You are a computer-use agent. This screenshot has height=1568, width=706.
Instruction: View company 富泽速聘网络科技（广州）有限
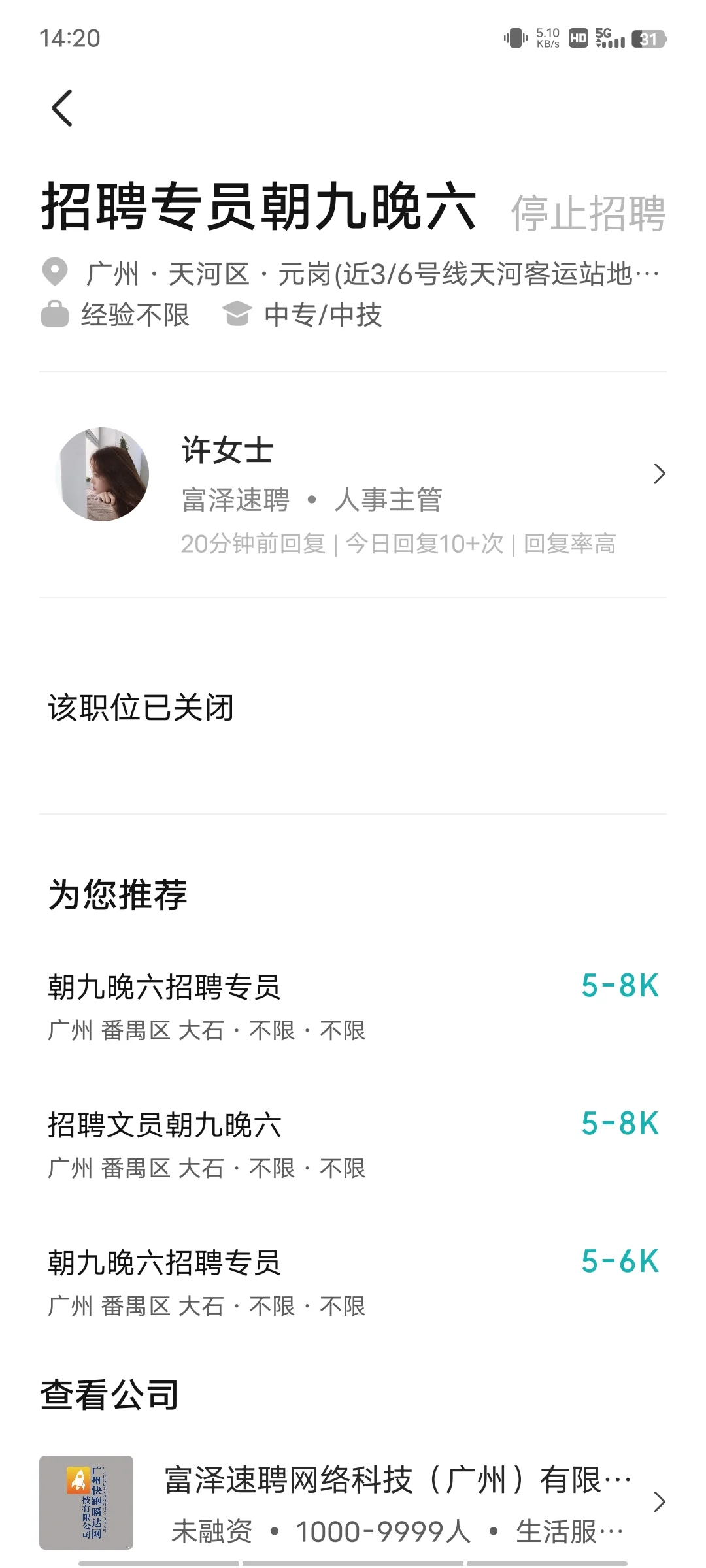click(353, 1503)
